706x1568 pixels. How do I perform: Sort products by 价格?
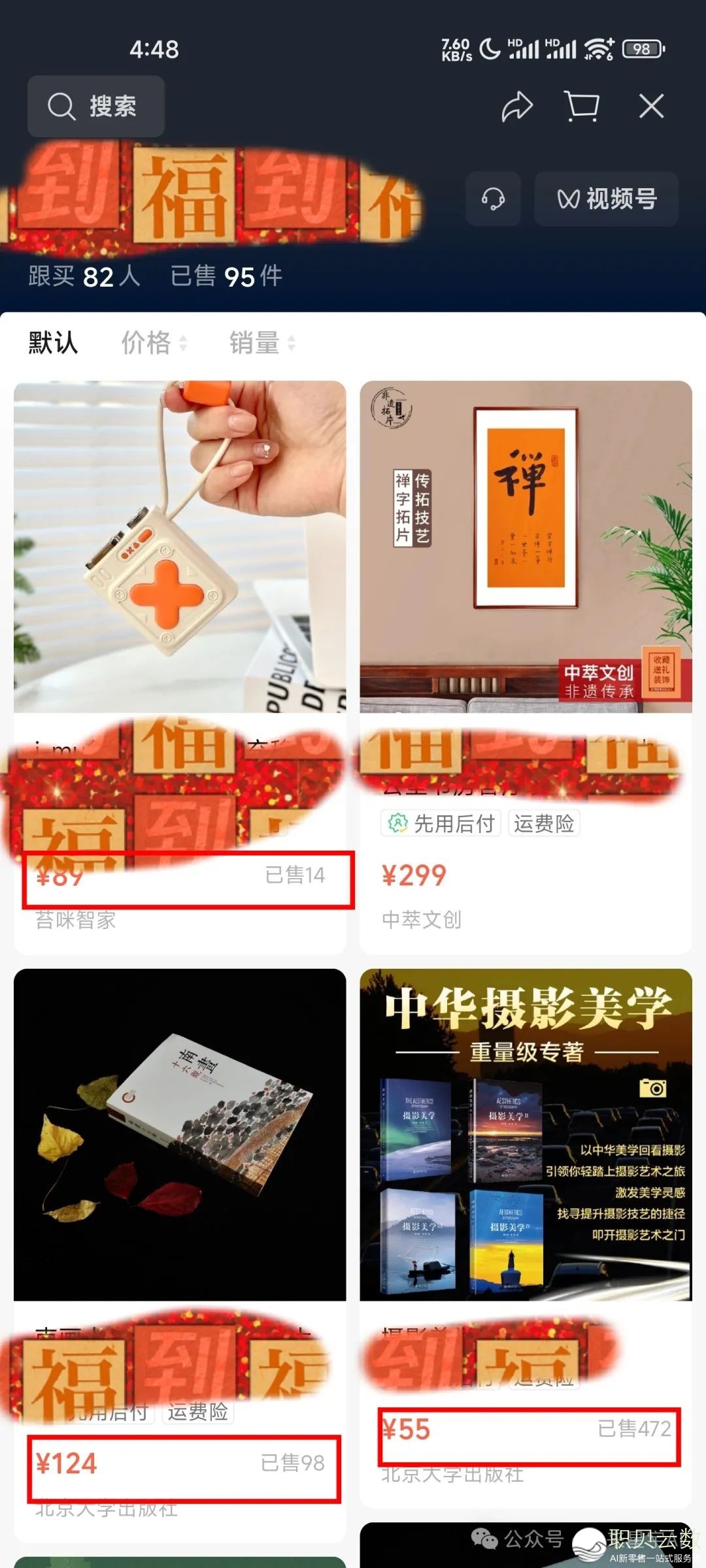click(x=153, y=343)
